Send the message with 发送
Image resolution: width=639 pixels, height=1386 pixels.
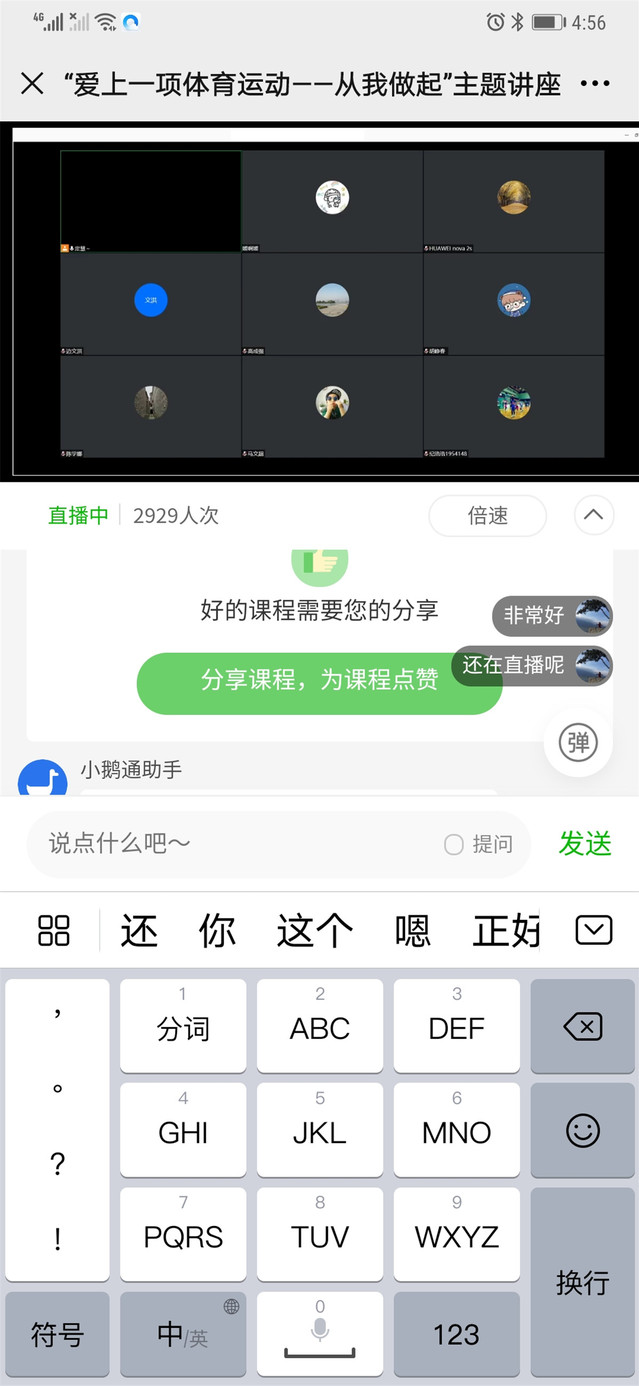coord(584,844)
